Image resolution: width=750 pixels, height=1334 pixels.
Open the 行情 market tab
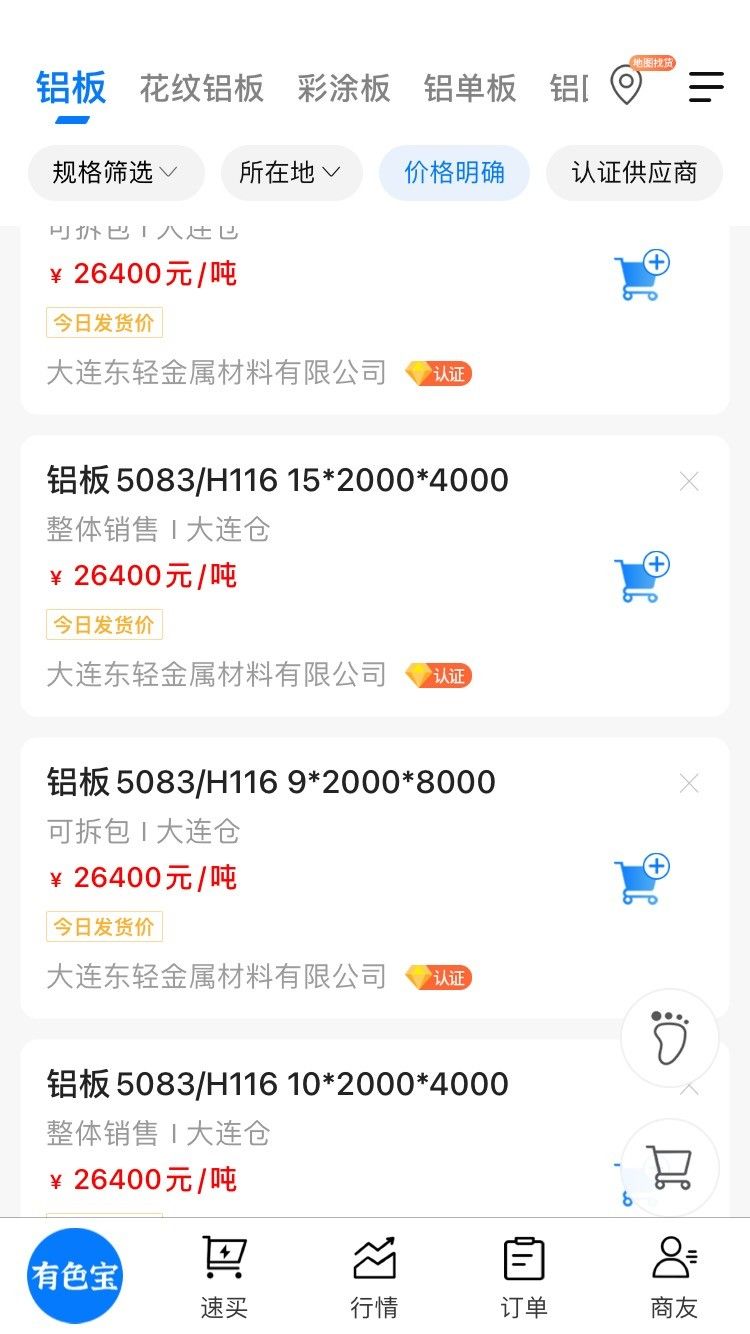tap(375, 1278)
